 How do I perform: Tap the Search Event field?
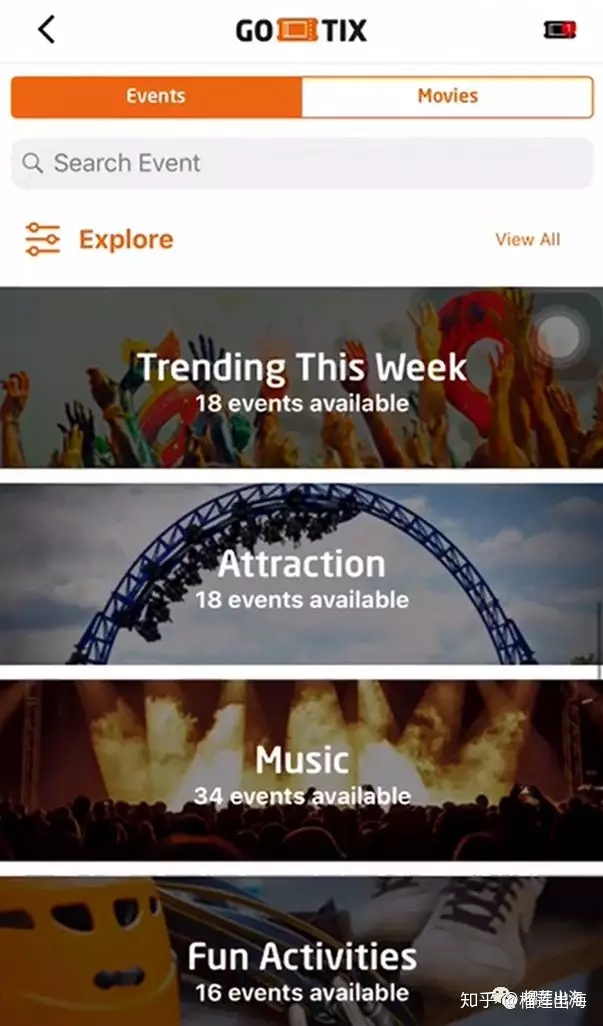tap(300, 163)
